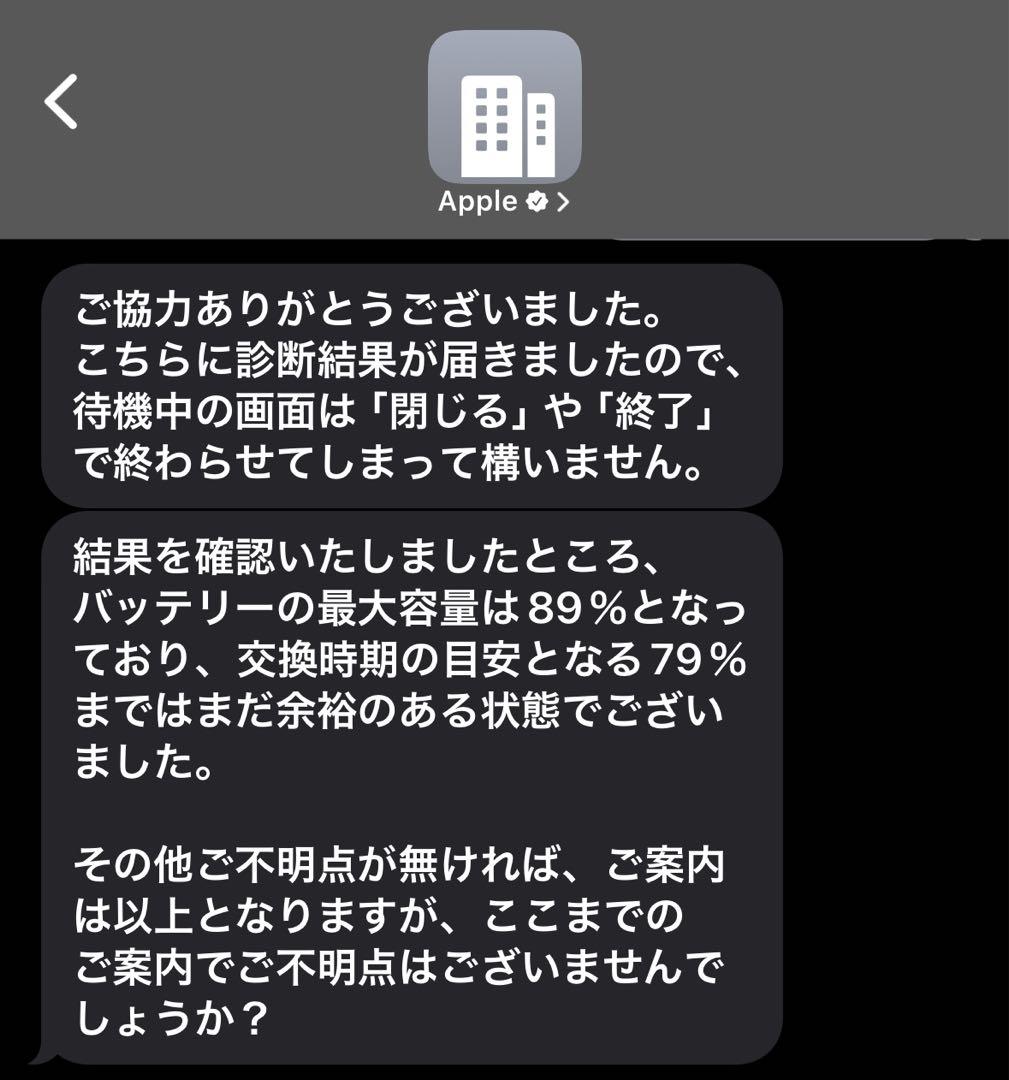The width and height of the screenshot is (1009, 1080).
Task: Tap the verification seal icon after the name
Action: (535, 202)
